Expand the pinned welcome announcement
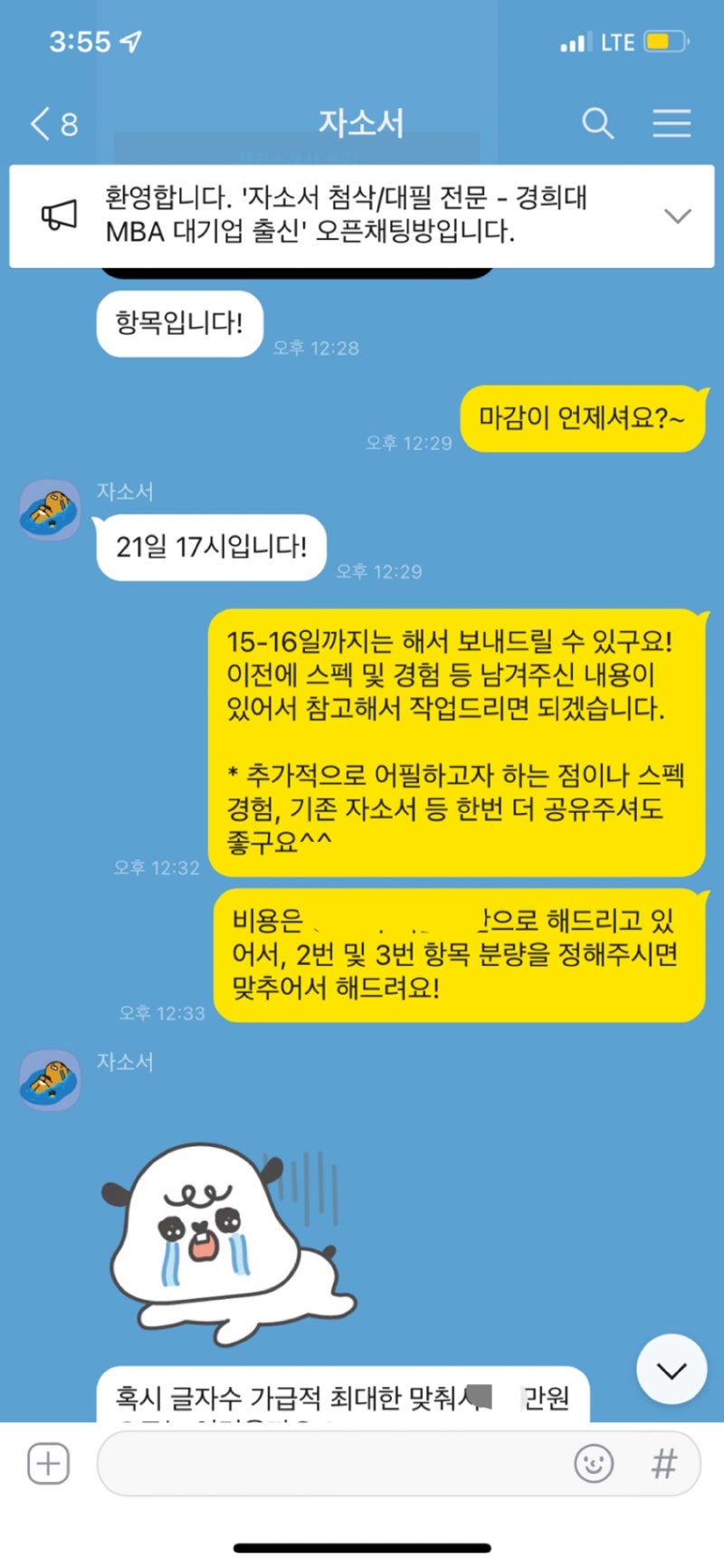 pos(677,215)
